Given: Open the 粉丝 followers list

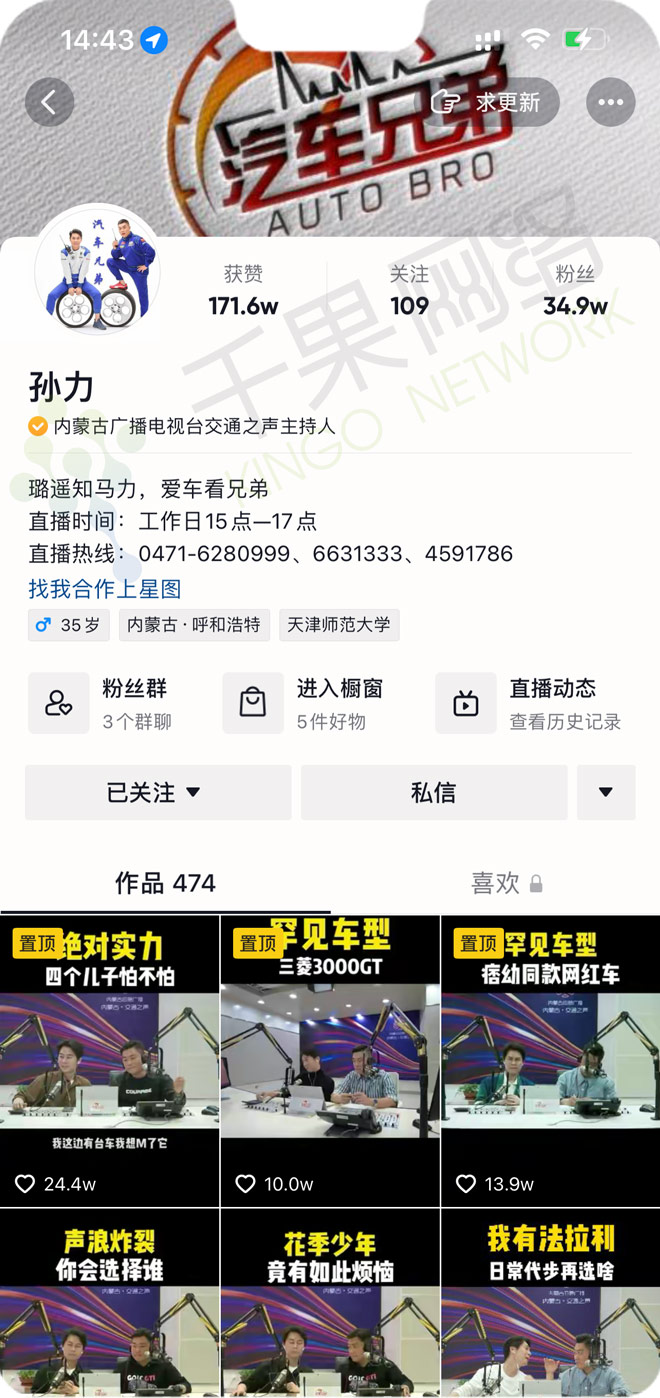Looking at the screenshot, I should click(x=575, y=291).
